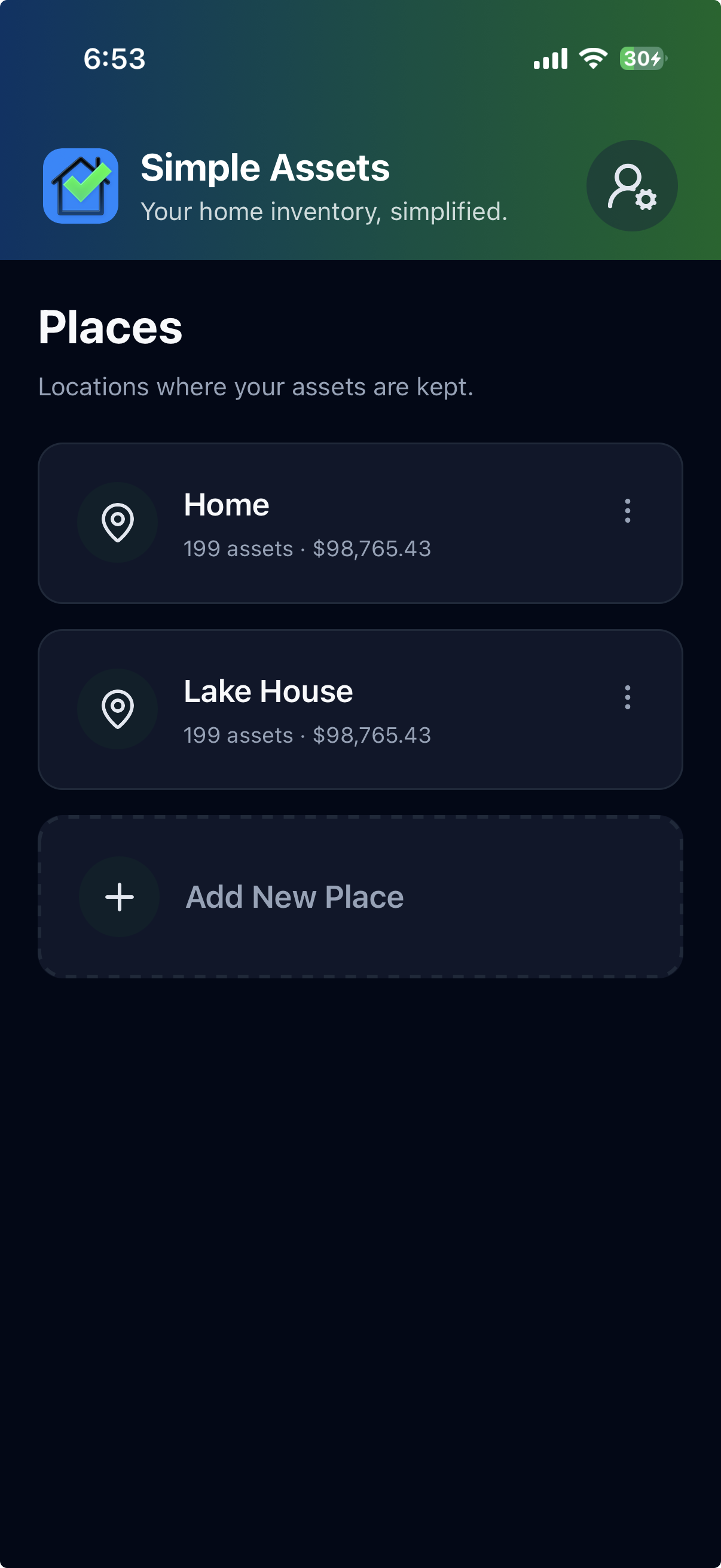Open the profile settings icon
The height and width of the screenshot is (1568, 721).
(x=631, y=186)
